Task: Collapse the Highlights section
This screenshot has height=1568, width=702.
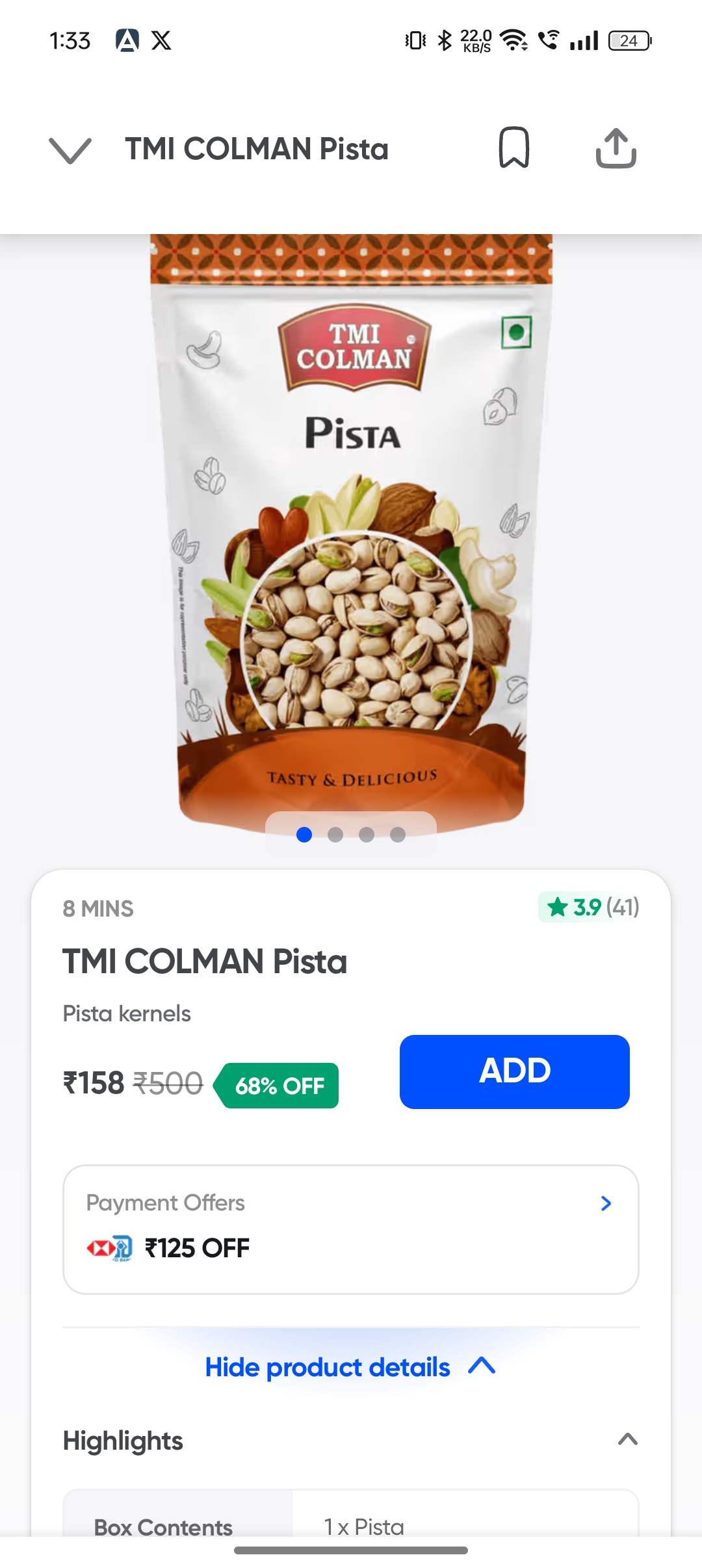Action: pos(627,1440)
